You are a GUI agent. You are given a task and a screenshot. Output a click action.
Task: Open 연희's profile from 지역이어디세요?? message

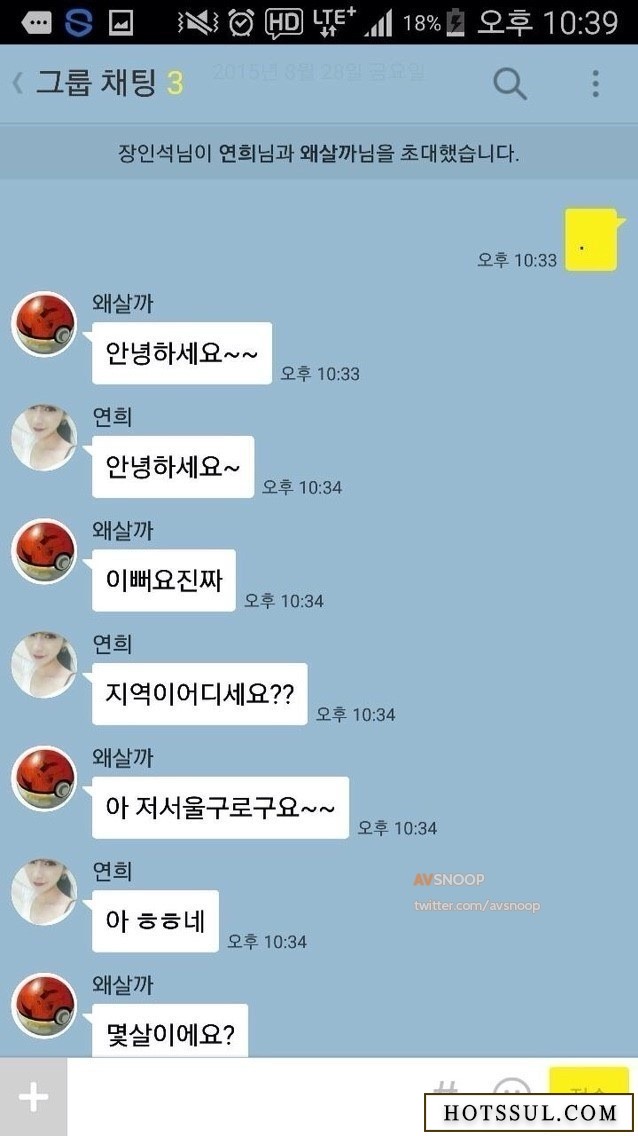click(43, 664)
